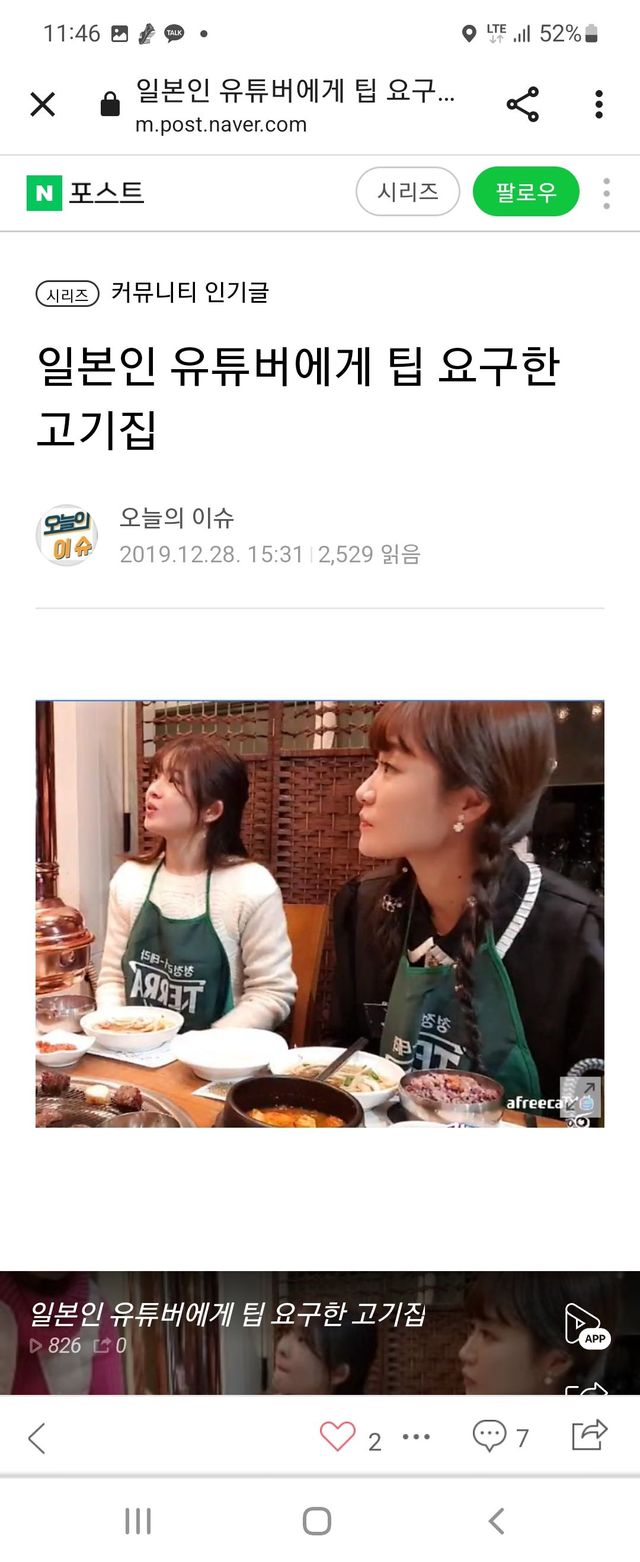Go to the device home screen

(x=317, y=1521)
